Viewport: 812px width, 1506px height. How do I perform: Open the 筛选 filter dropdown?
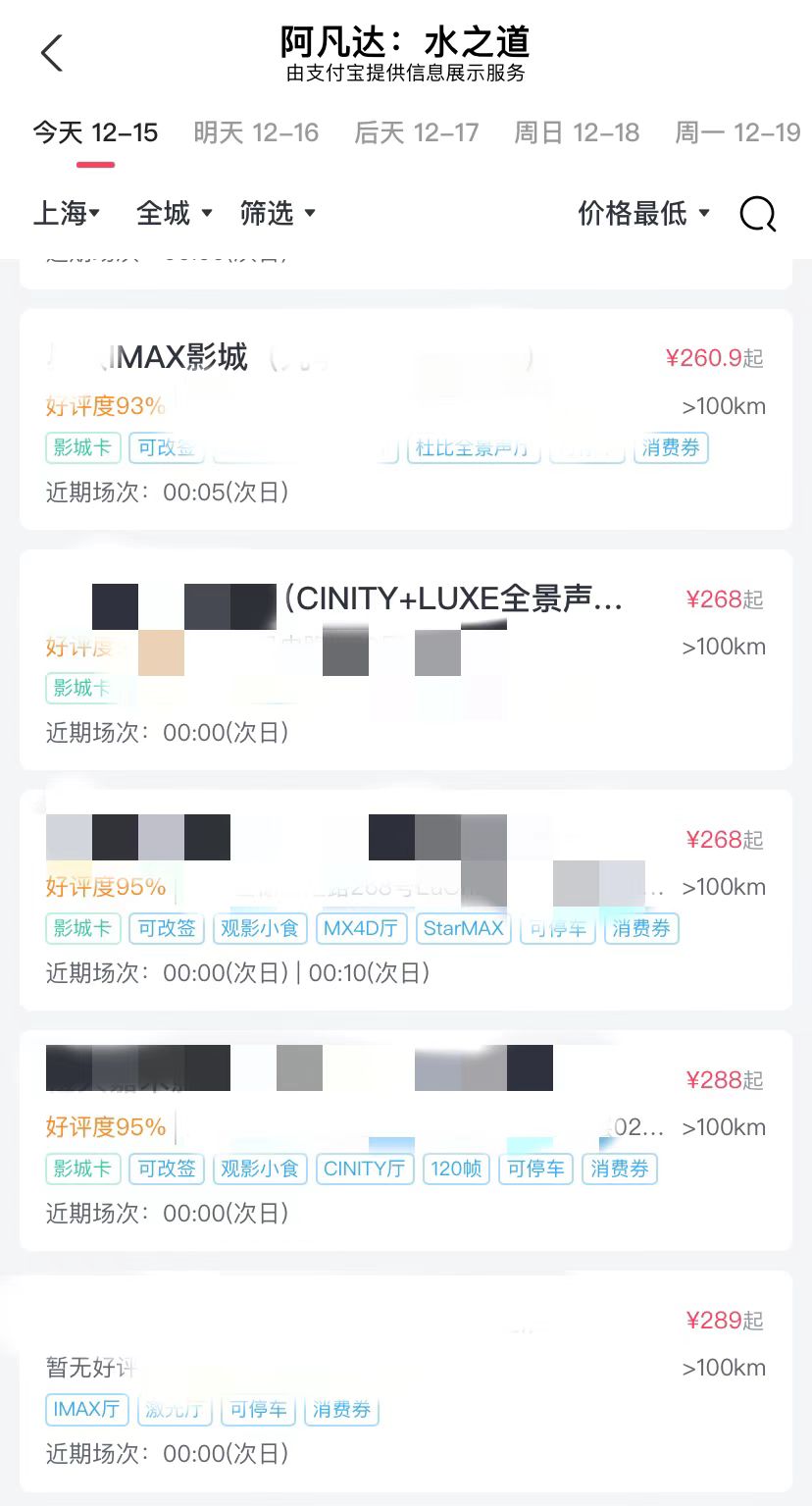point(278,213)
